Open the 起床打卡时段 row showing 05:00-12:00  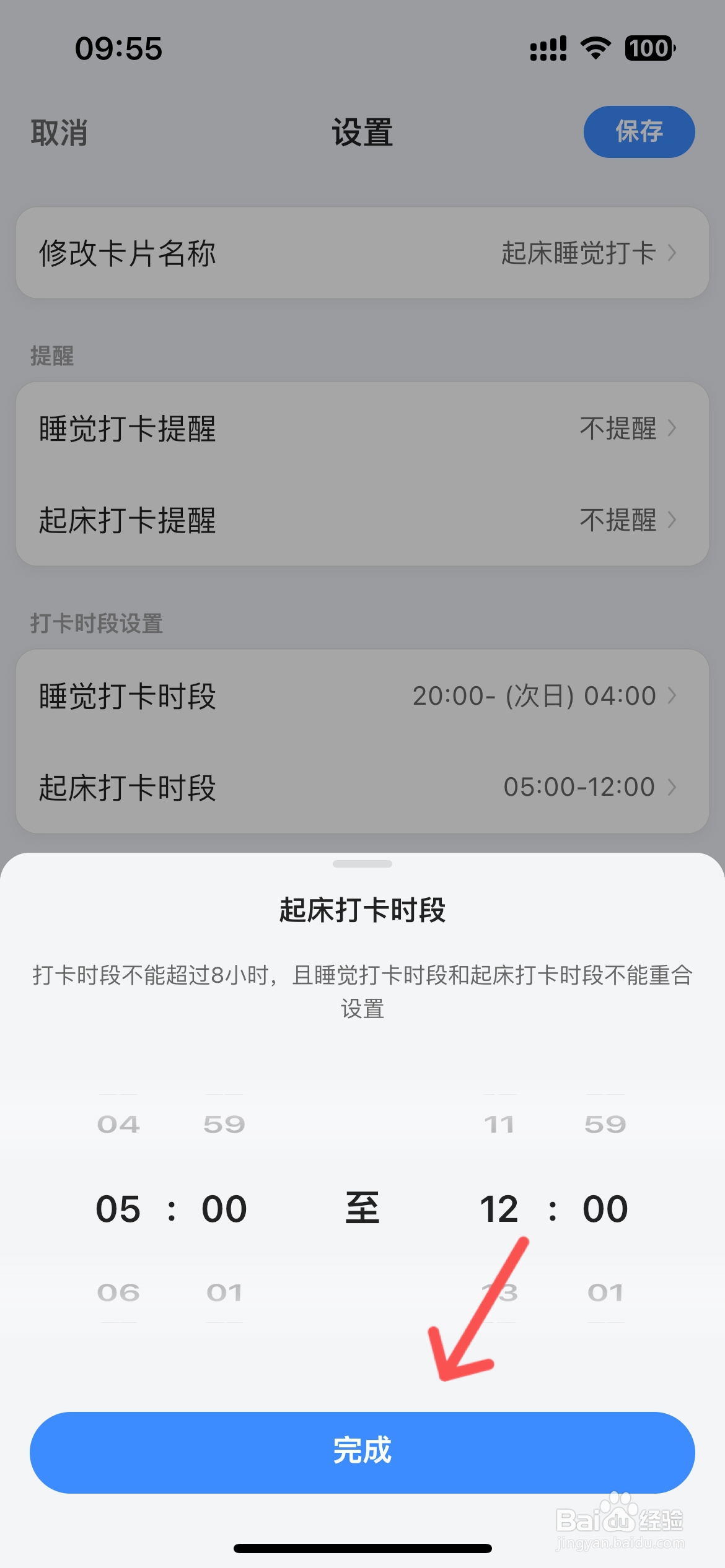pyautogui.click(x=362, y=787)
